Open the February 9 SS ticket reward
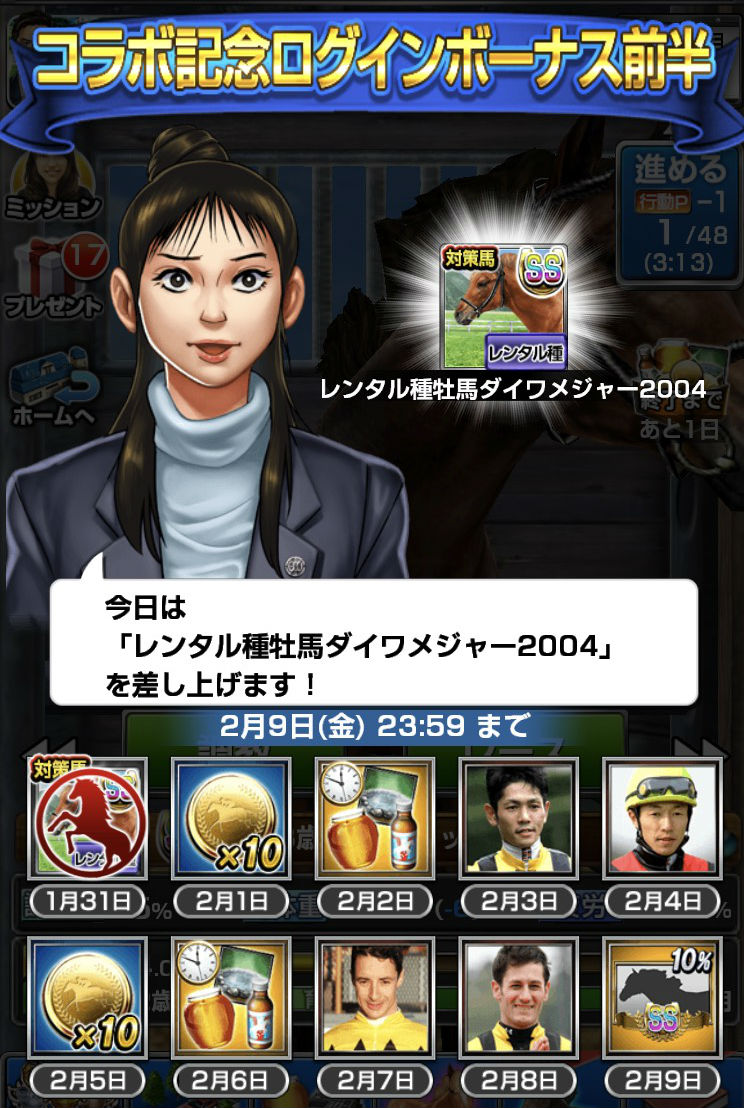This screenshot has height=1108, width=744. (662, 997)
